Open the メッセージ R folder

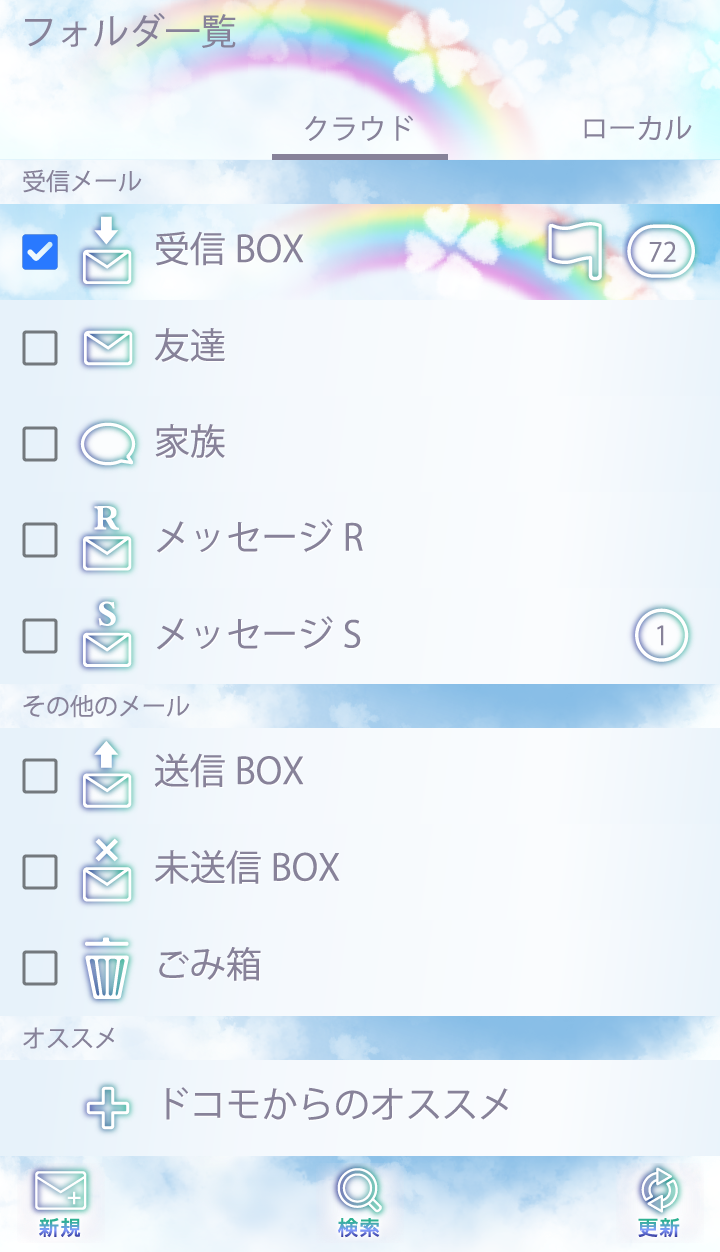[x=258, y=539]
